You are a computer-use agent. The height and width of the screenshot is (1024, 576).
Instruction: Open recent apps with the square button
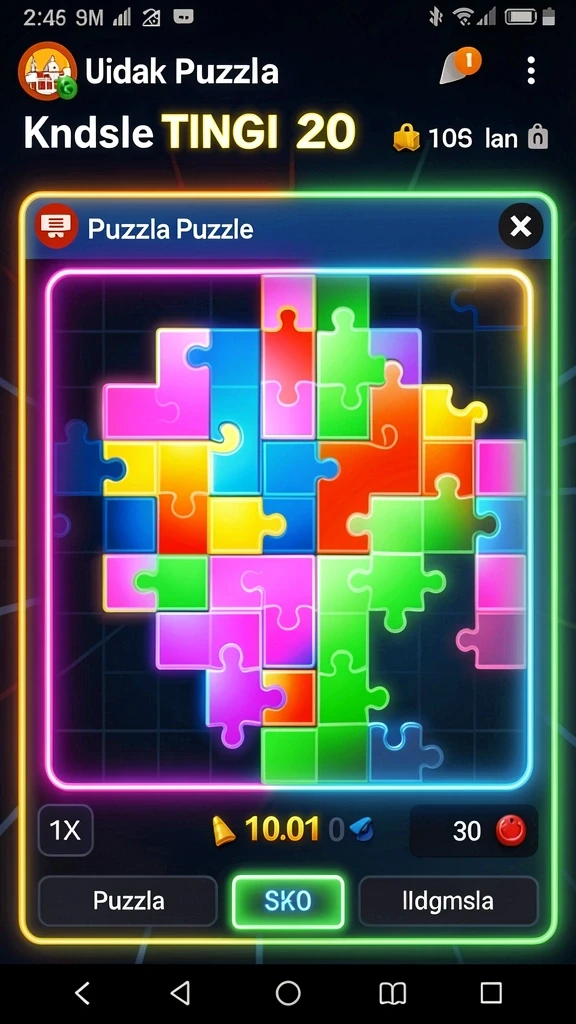(x=490, y=993)
